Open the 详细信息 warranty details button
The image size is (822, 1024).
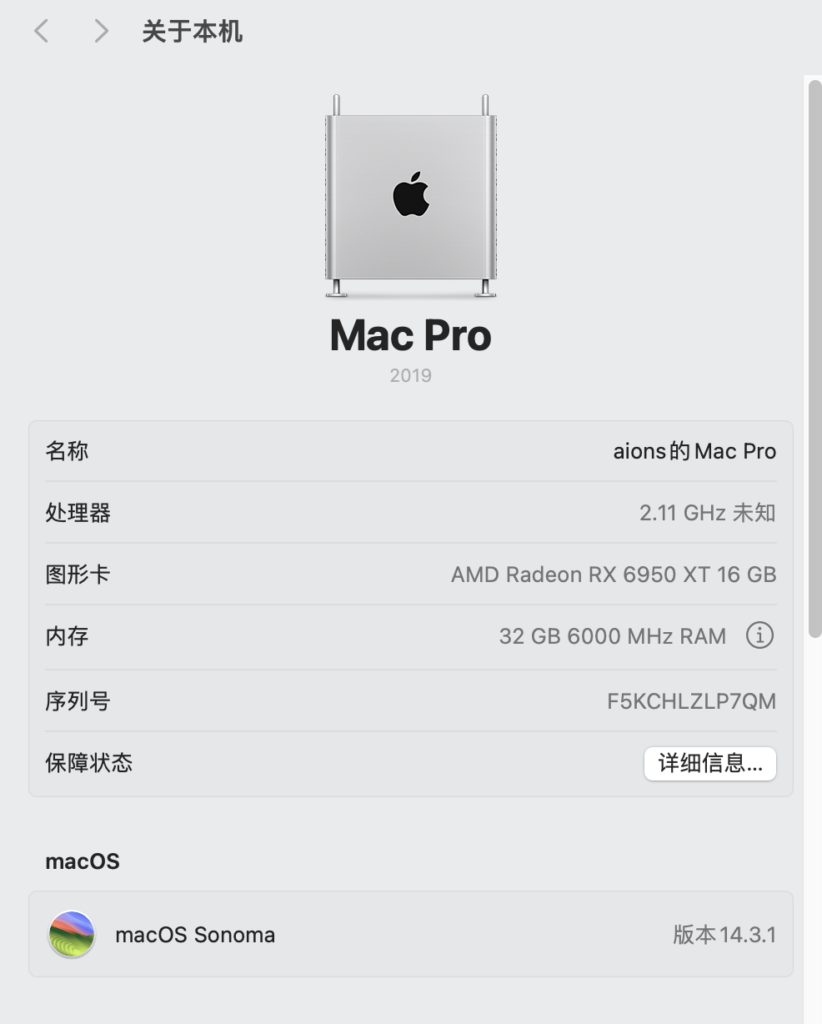click(710, 764)
